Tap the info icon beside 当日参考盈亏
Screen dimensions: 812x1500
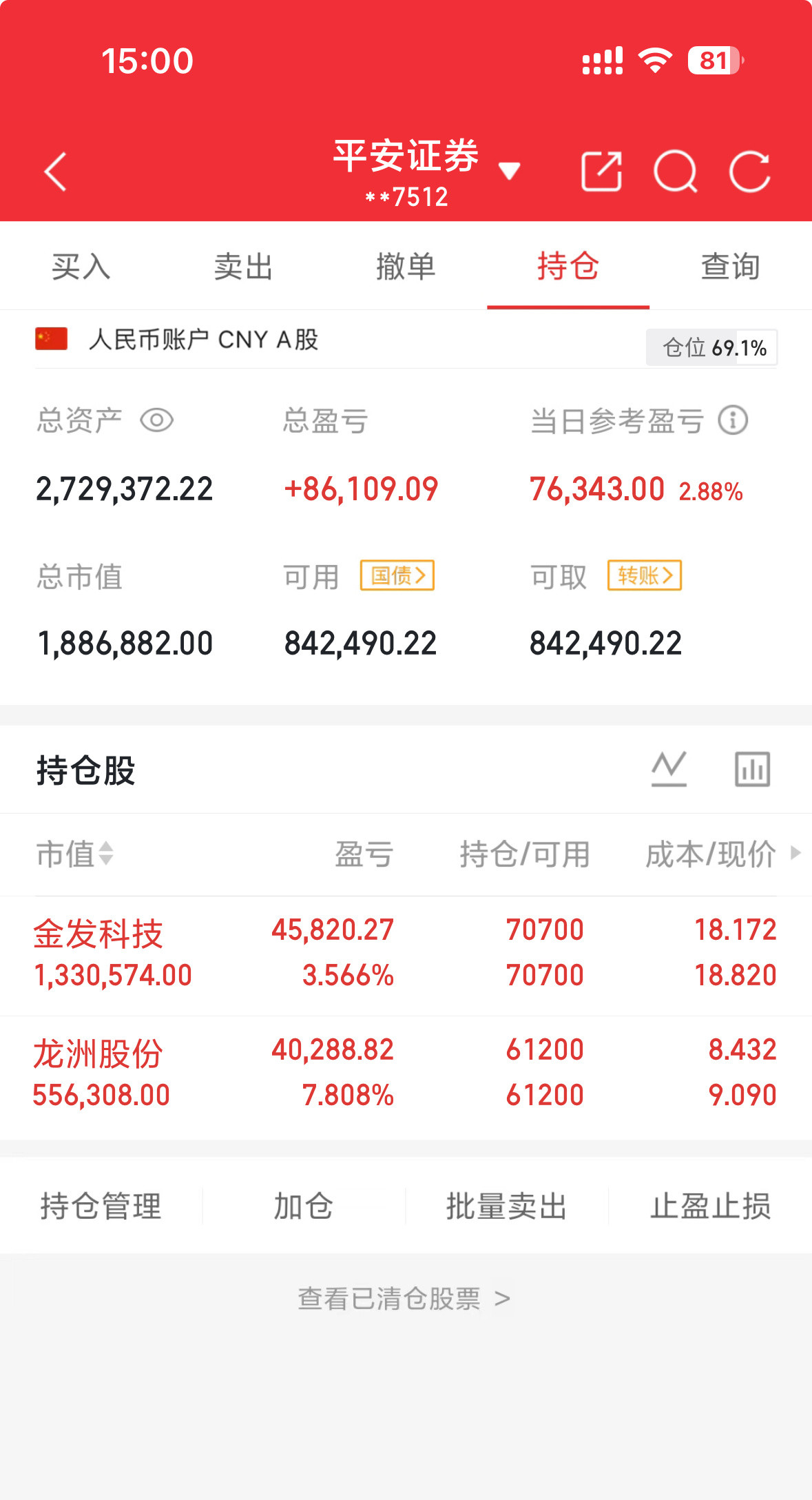[732, 421]
